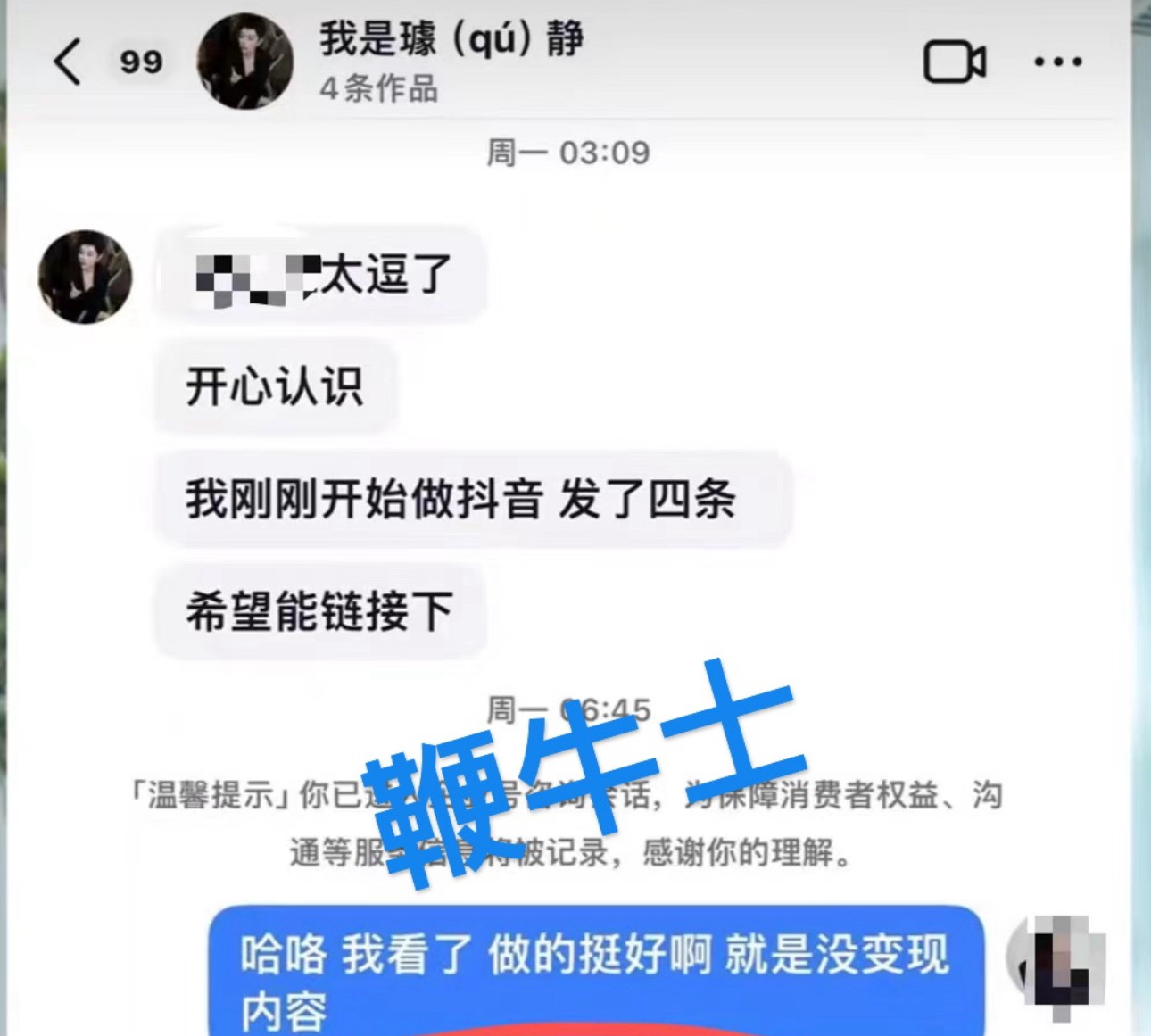1151x1036 pixels.
Task: Start a video call with 我是璩静
Action: click(x=954, y=62)
